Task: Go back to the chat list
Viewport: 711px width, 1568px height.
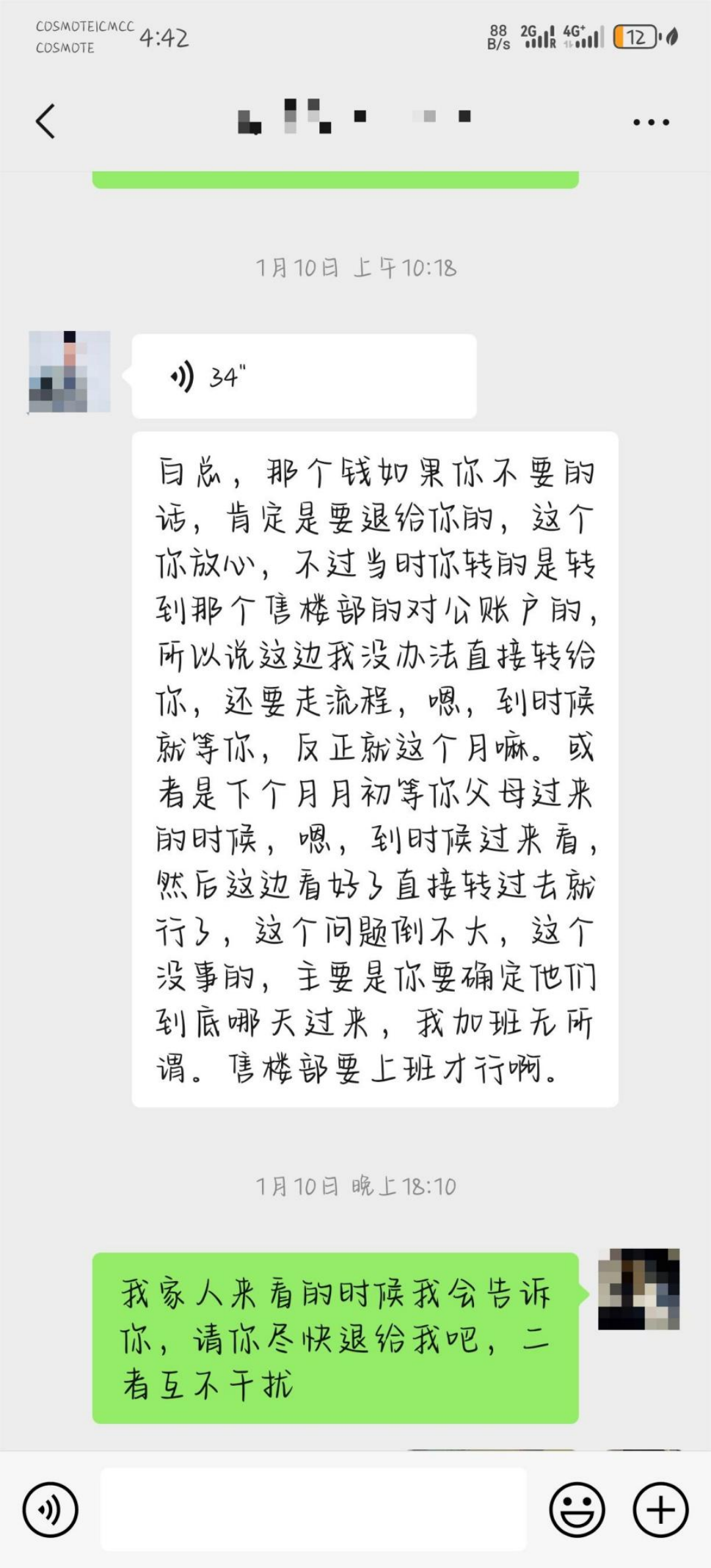Action: [x=45, y=122]
